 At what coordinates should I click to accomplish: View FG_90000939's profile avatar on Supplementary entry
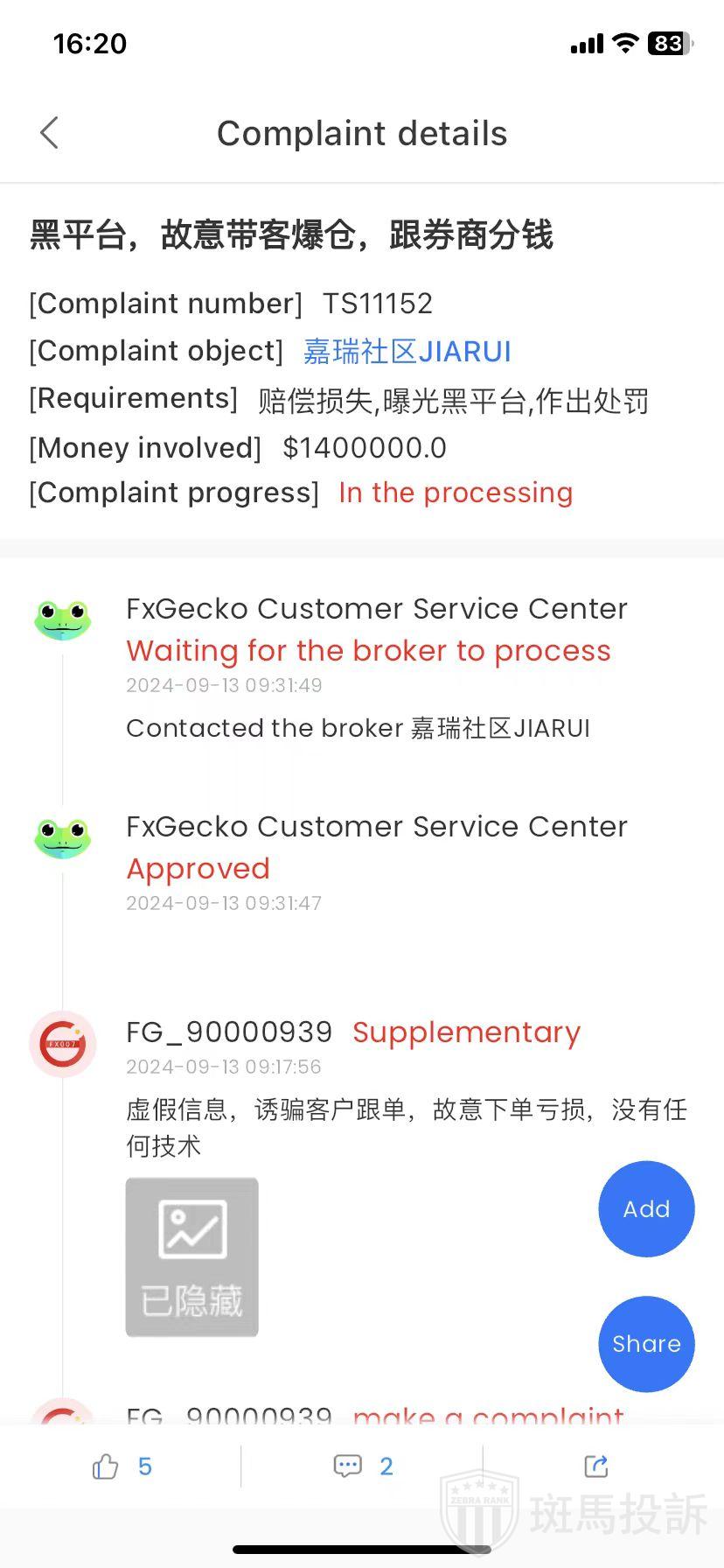click(63, 1044)
